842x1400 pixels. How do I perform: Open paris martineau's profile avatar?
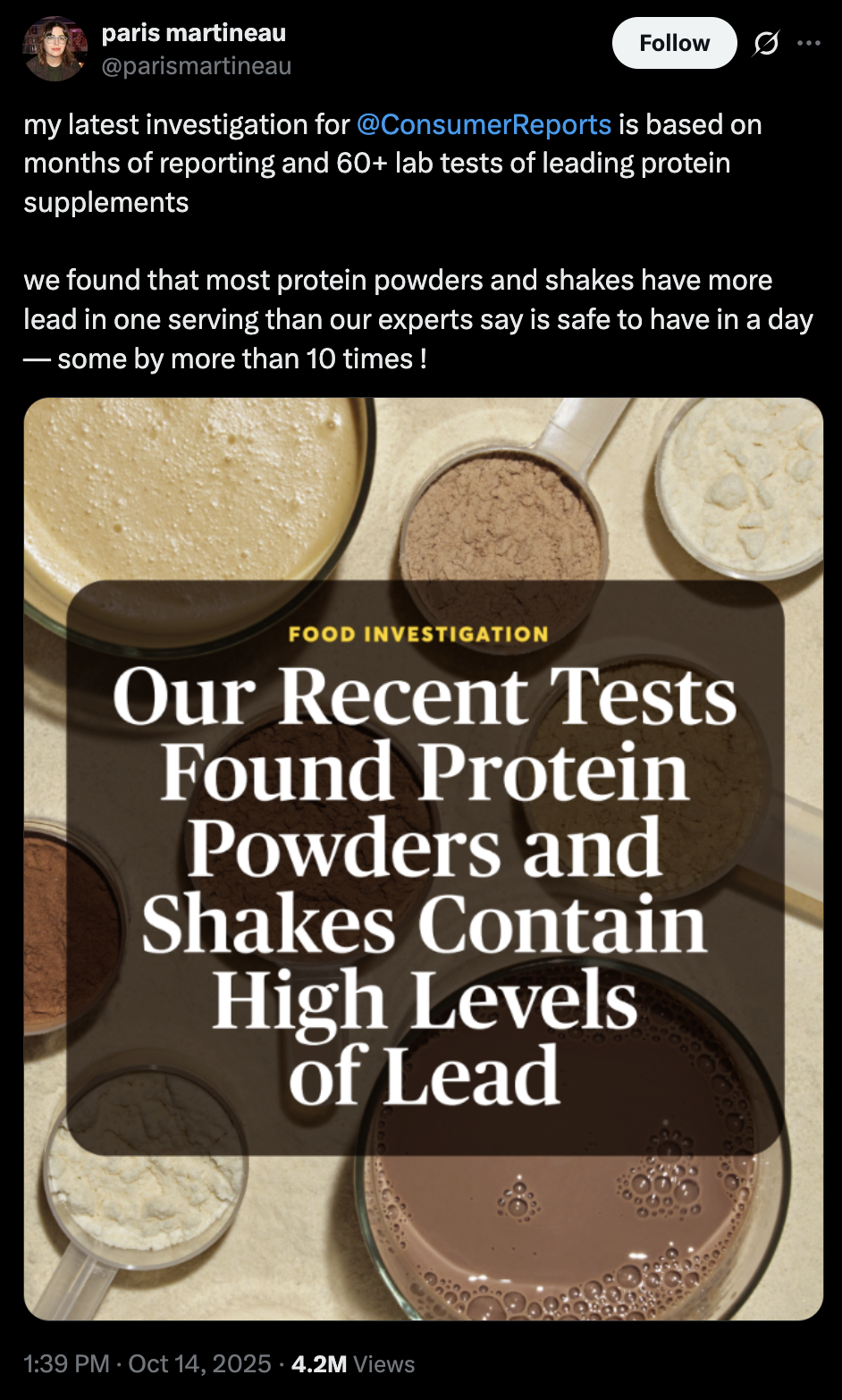55,49
